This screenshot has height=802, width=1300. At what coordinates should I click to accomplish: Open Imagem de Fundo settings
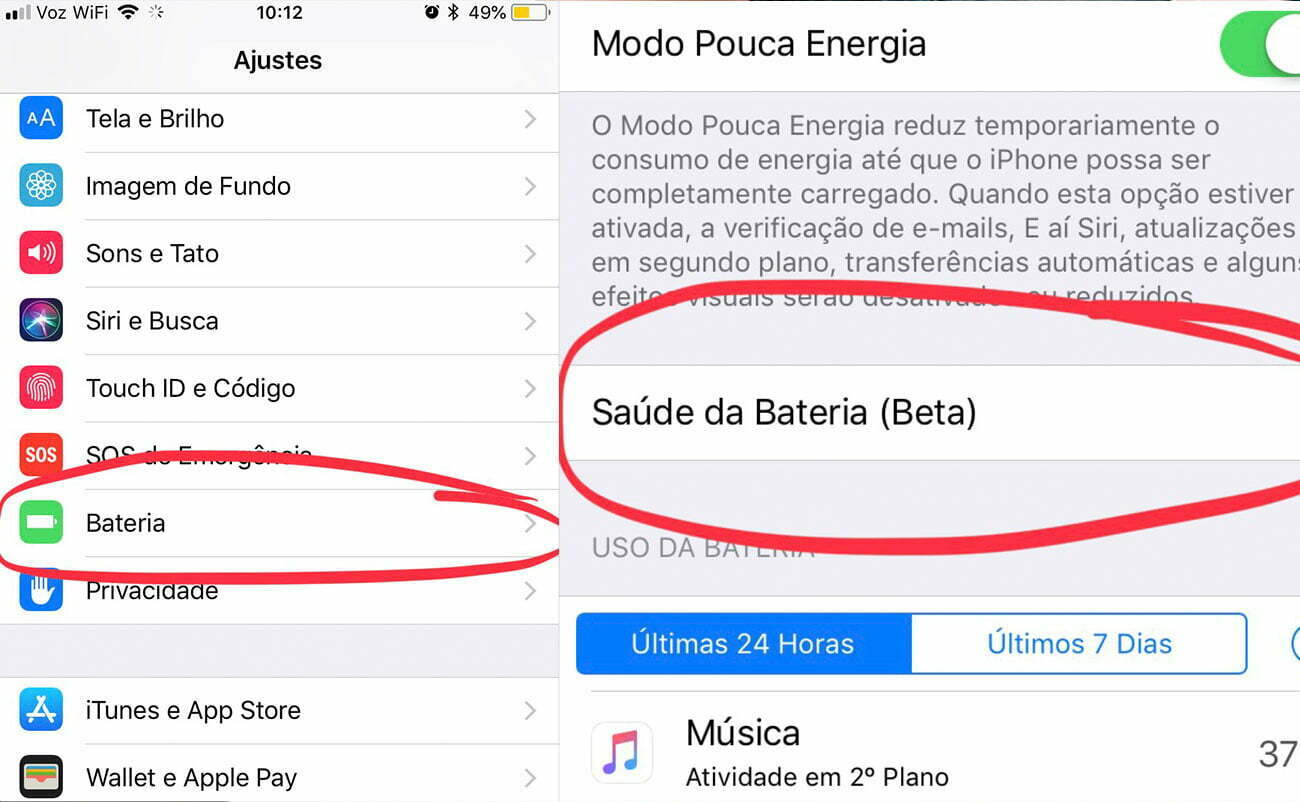tap(280, 186)
